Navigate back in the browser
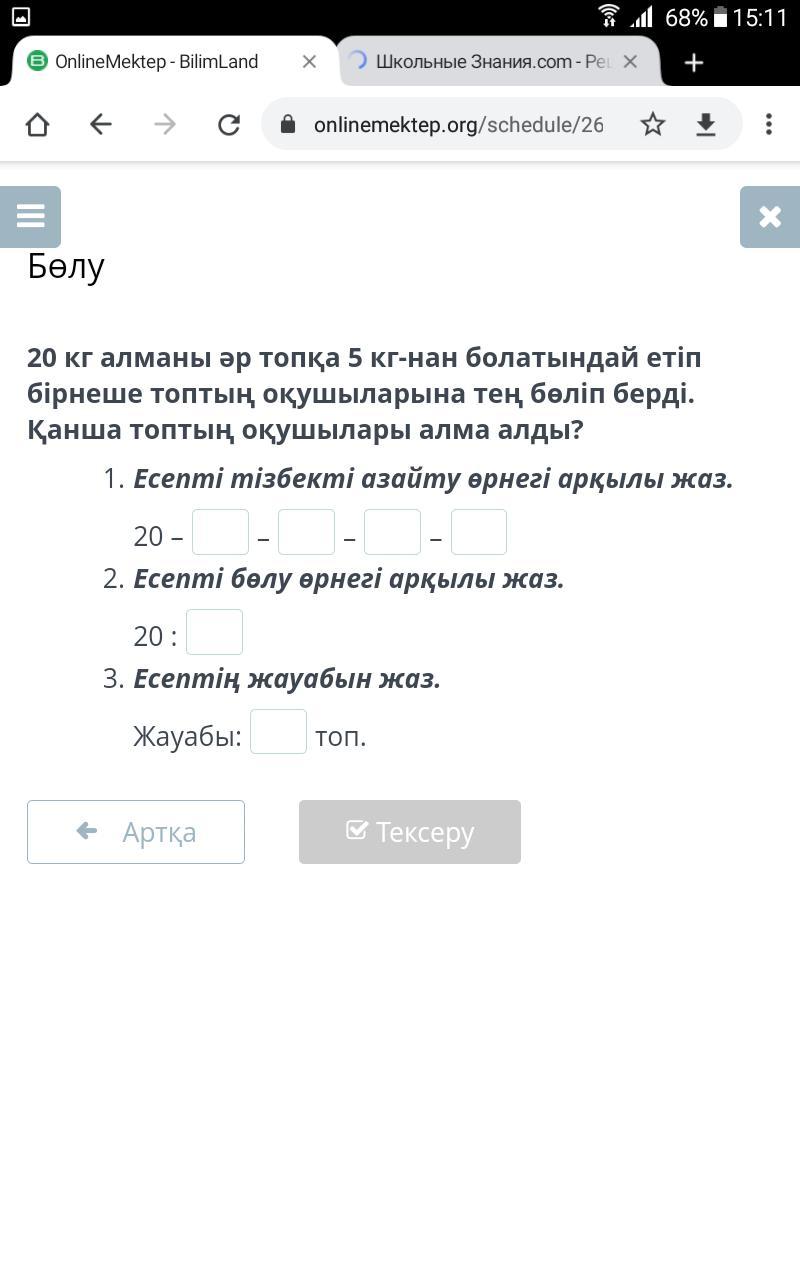Screen dimensions: 800x1280 point(101,124)
